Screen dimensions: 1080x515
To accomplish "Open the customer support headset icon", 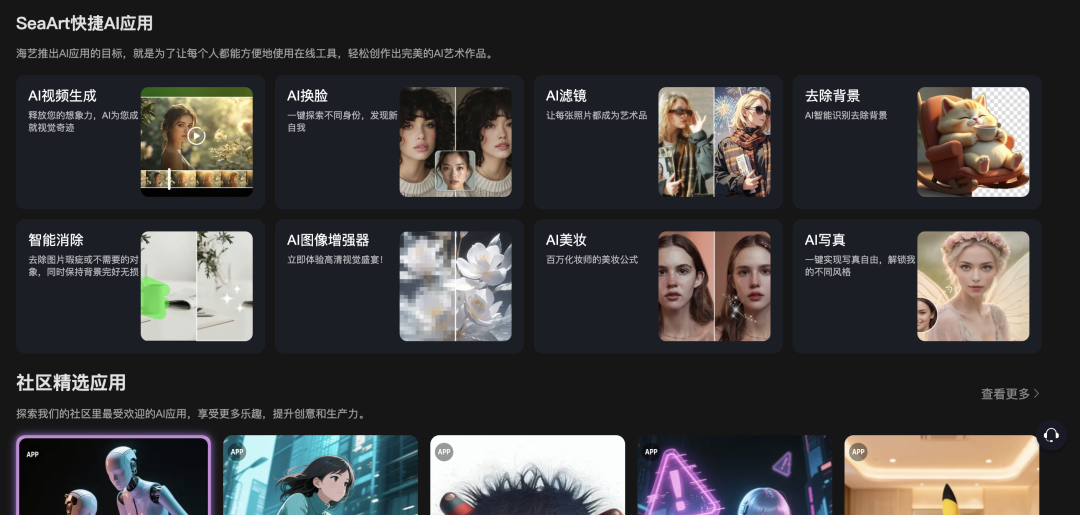I will coord(1051,435).
